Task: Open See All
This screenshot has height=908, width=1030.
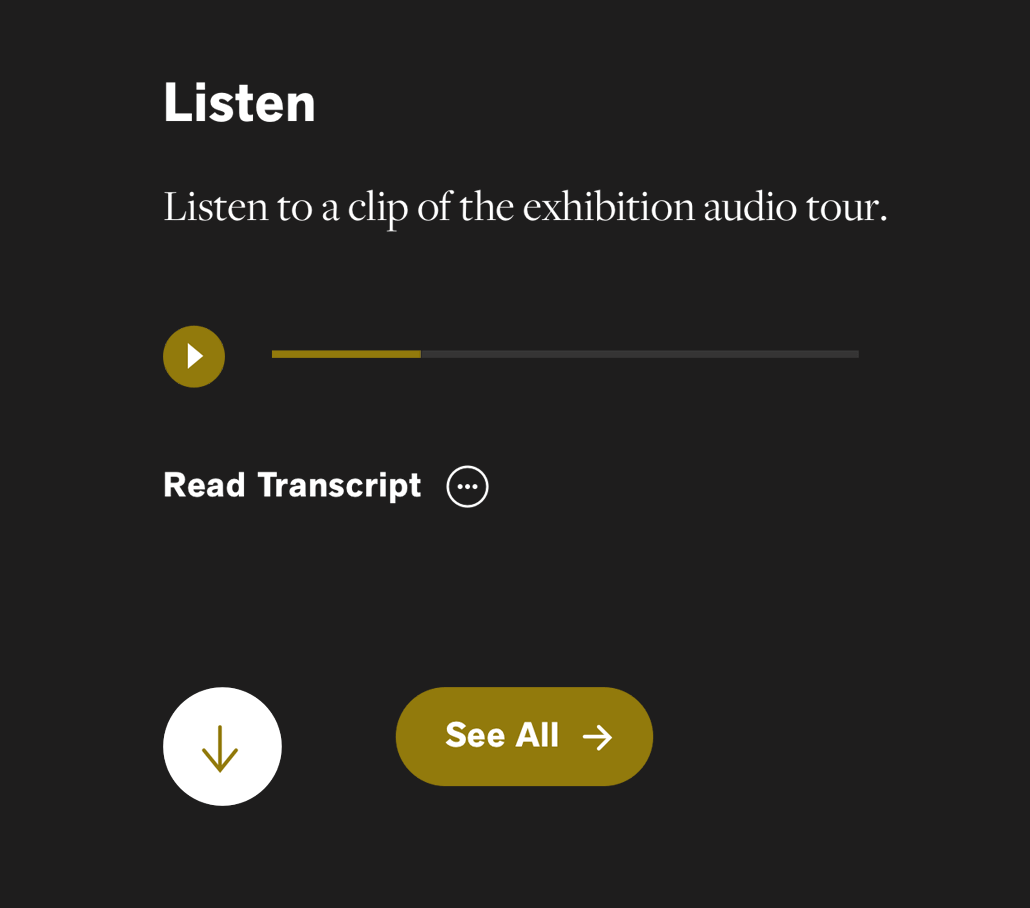Action: pyautogui.click(x=524, y=736)
